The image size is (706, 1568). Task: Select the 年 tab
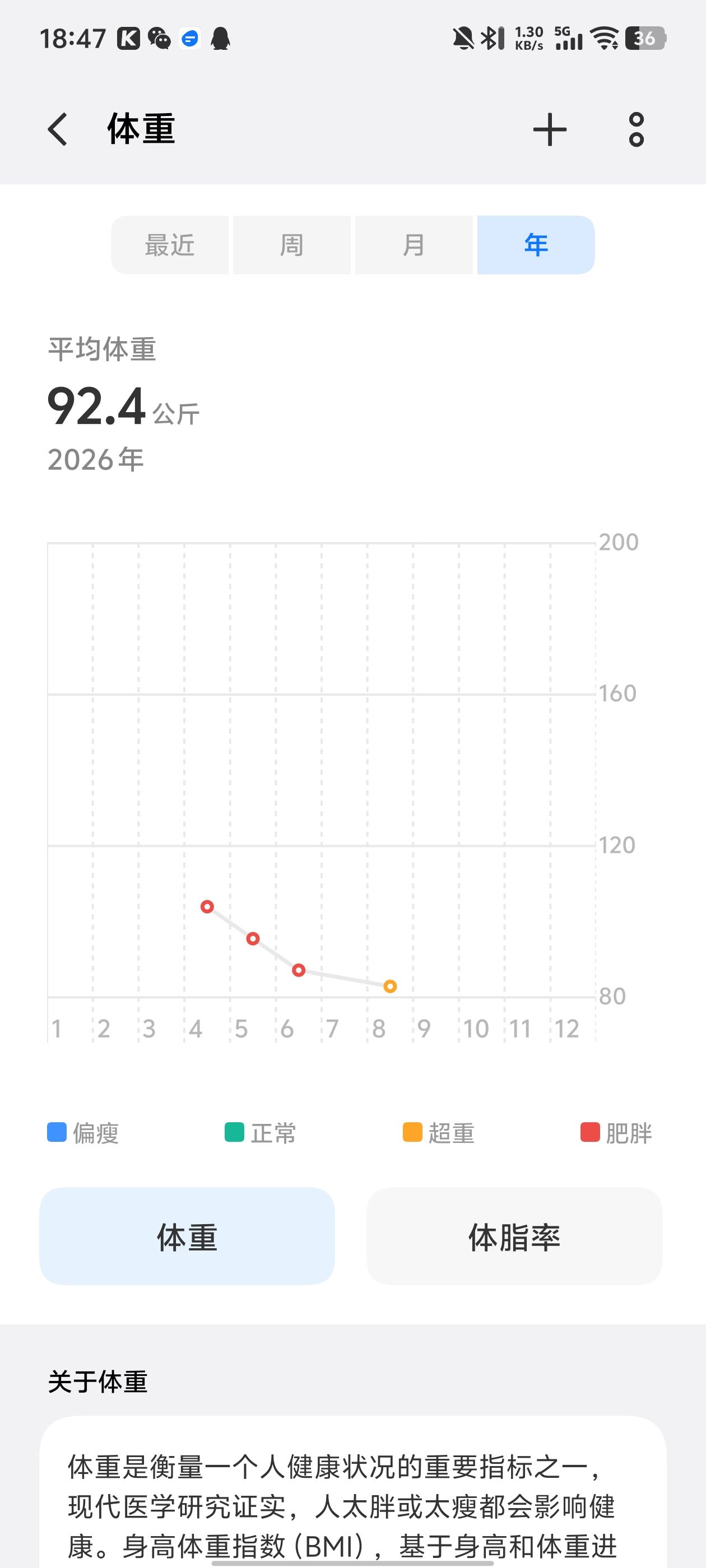[x=536, y=245]
